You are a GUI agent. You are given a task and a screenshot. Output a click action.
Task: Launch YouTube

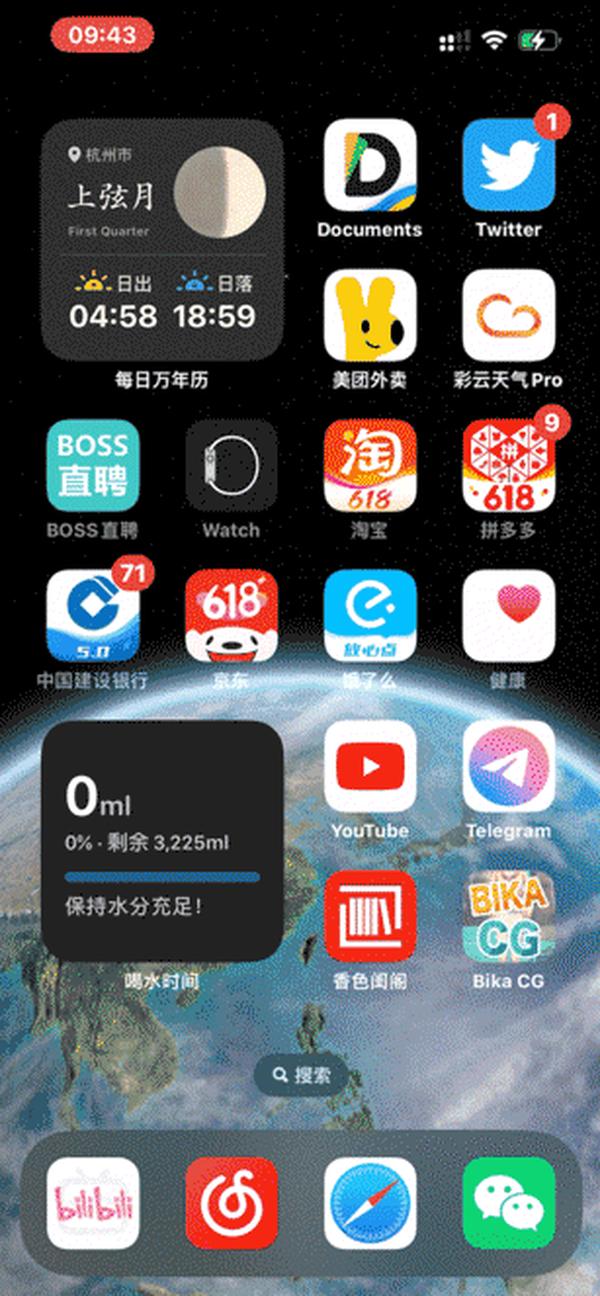[x=370, y=767]
